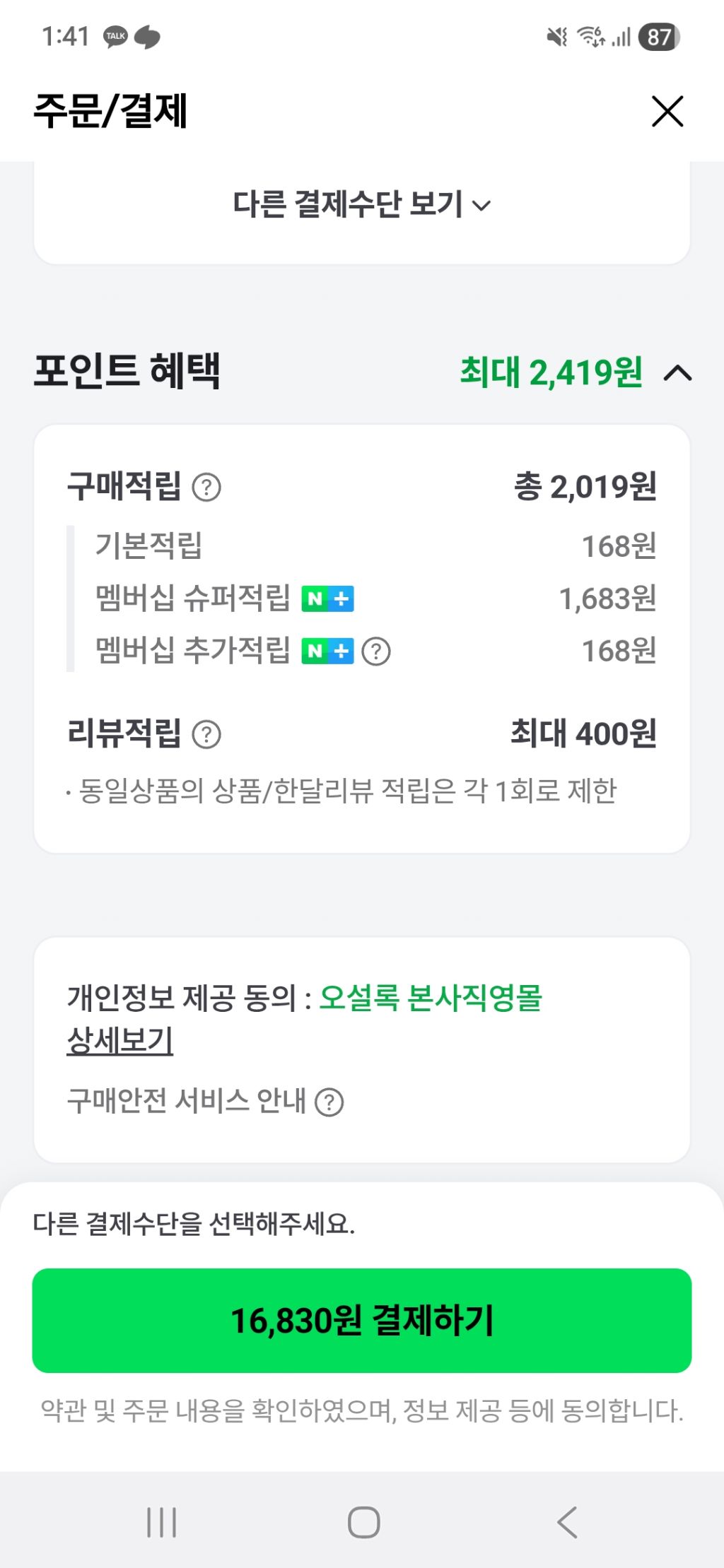
Task: Tap the recent apps navigation button
Action: tap(162, 1524)
